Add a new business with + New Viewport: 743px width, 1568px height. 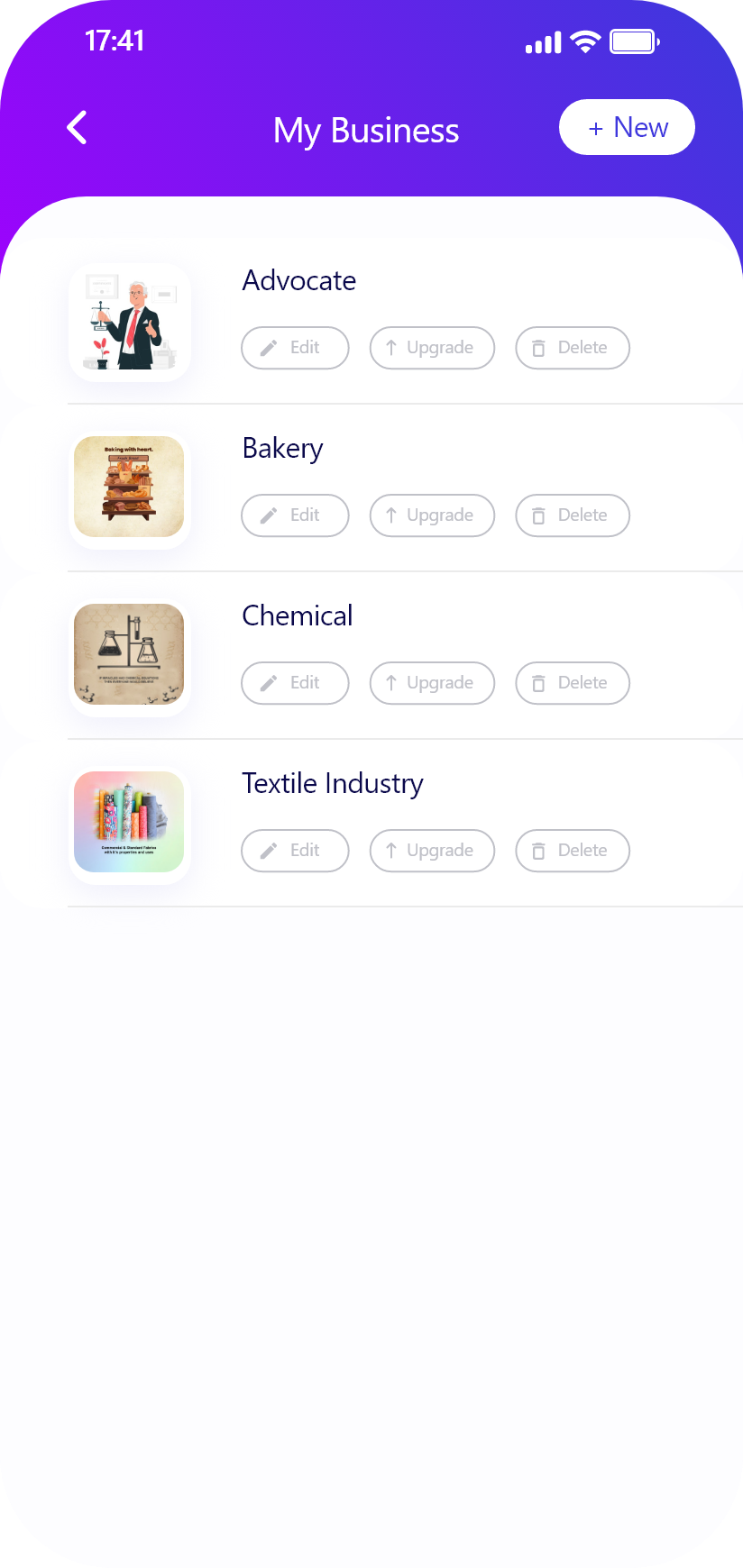point(627,127)
